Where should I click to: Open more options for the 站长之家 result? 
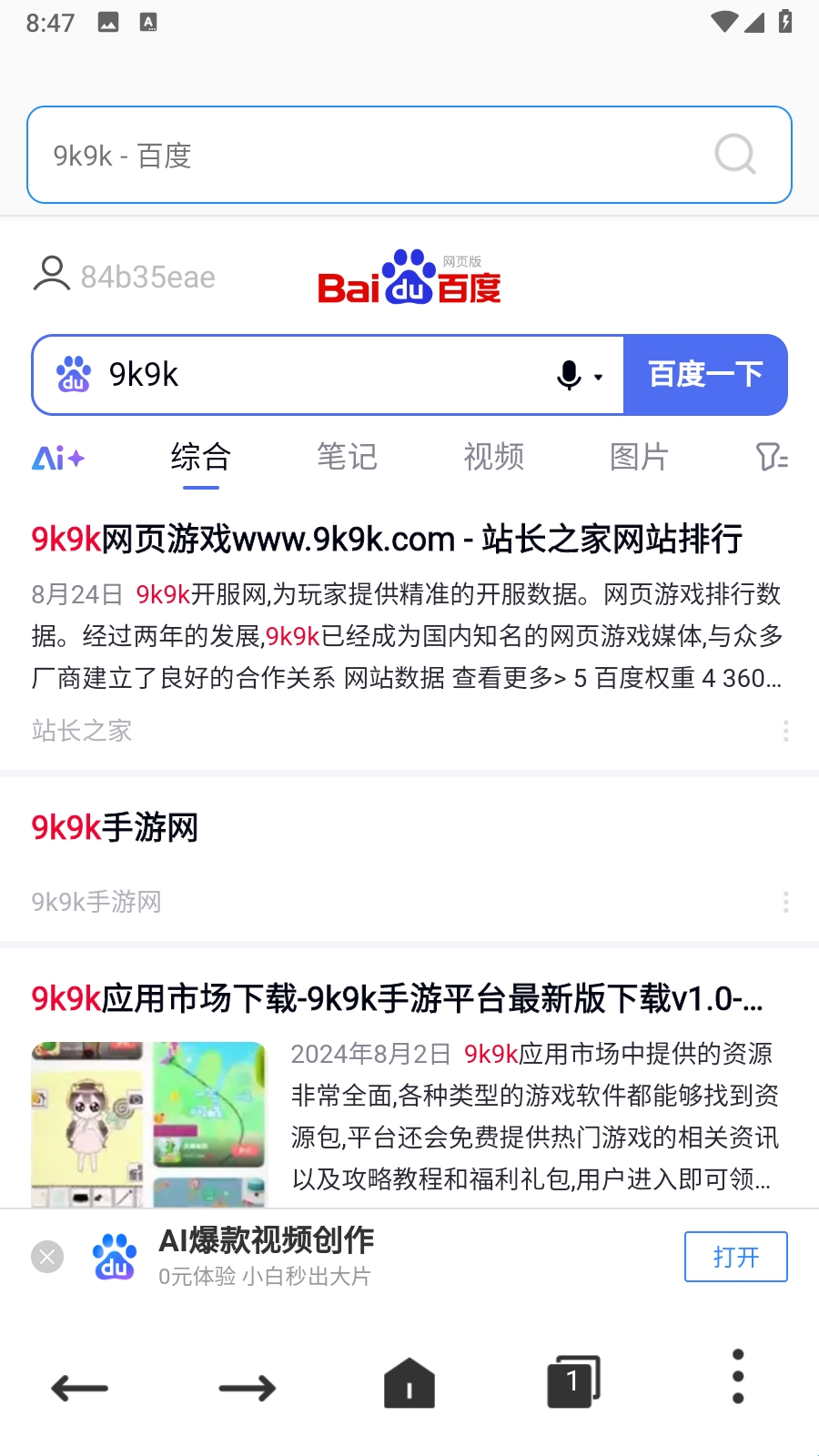(x=785, y=731)
